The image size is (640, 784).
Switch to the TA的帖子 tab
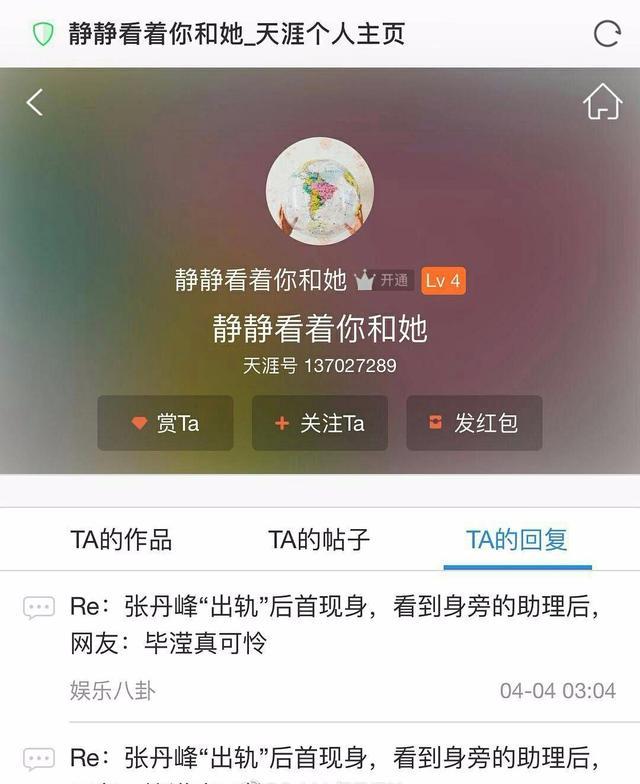(319, 540)
